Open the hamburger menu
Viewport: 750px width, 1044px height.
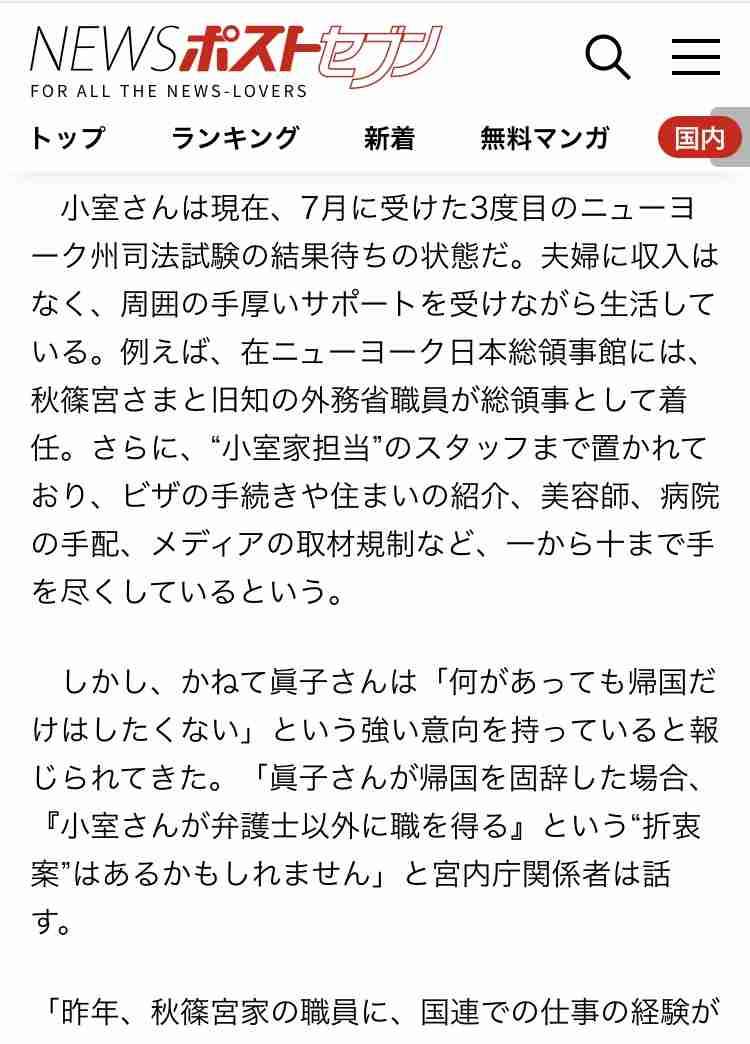coord(695,58)
